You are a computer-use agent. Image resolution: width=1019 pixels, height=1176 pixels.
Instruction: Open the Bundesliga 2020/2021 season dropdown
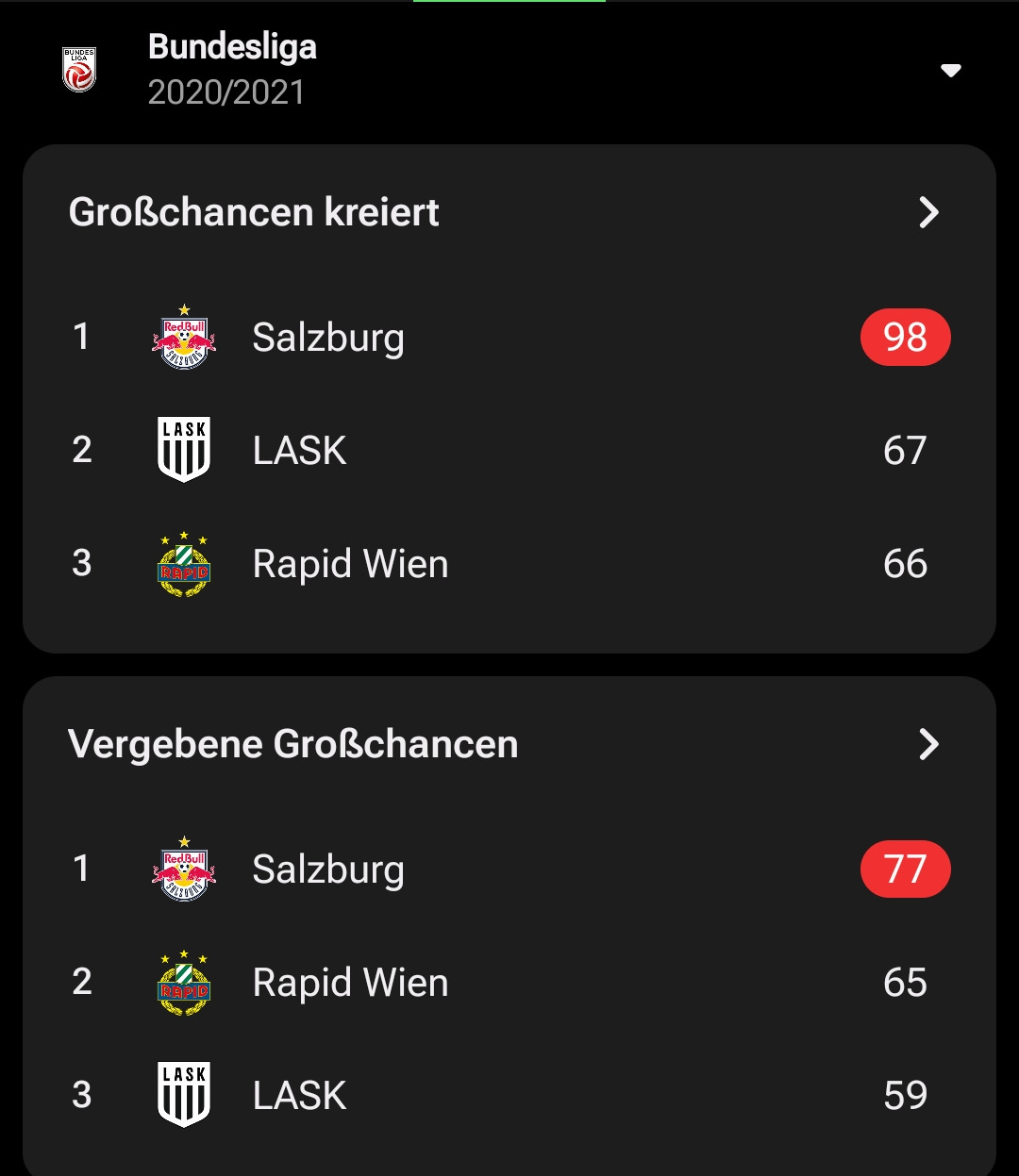(950, 71)
